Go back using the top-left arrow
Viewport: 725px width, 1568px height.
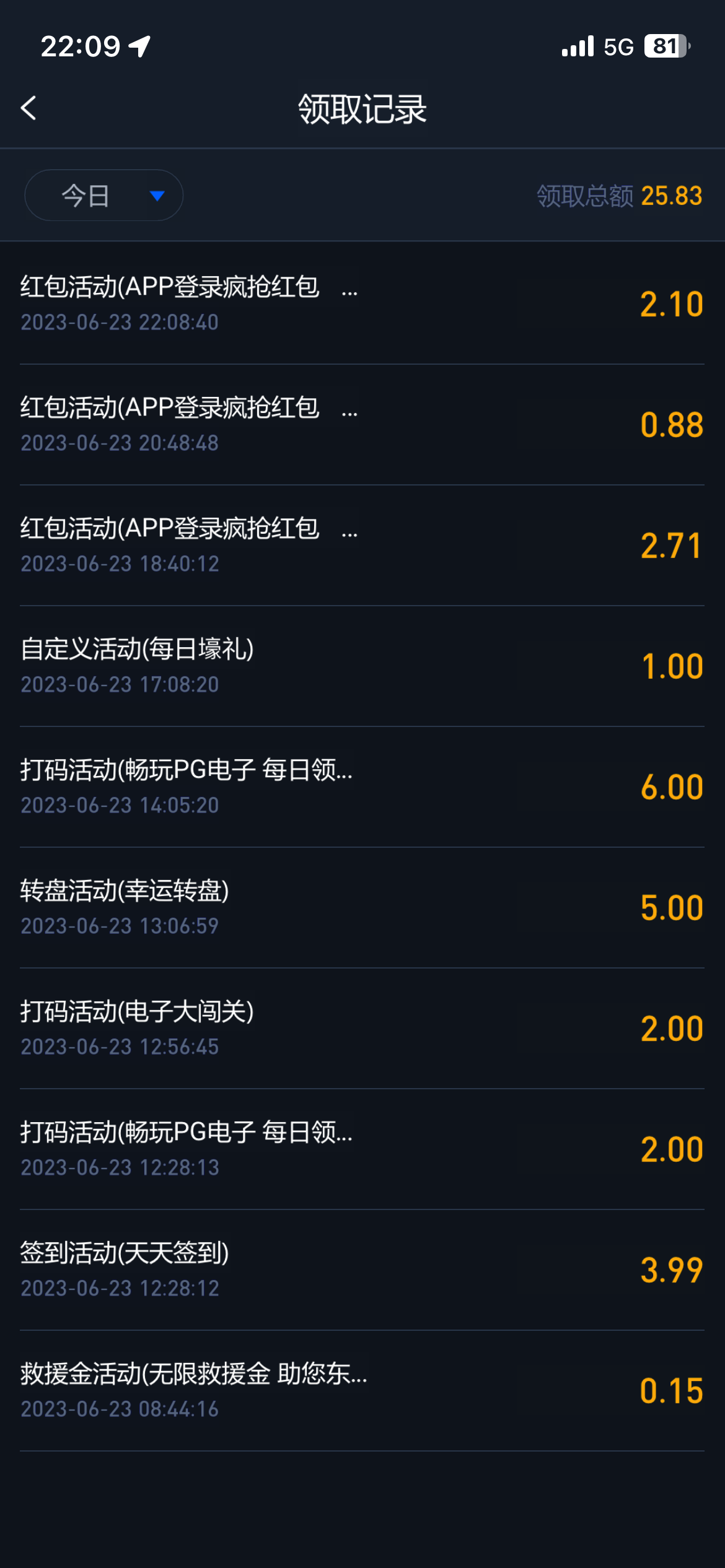click(x=29, y=108)
